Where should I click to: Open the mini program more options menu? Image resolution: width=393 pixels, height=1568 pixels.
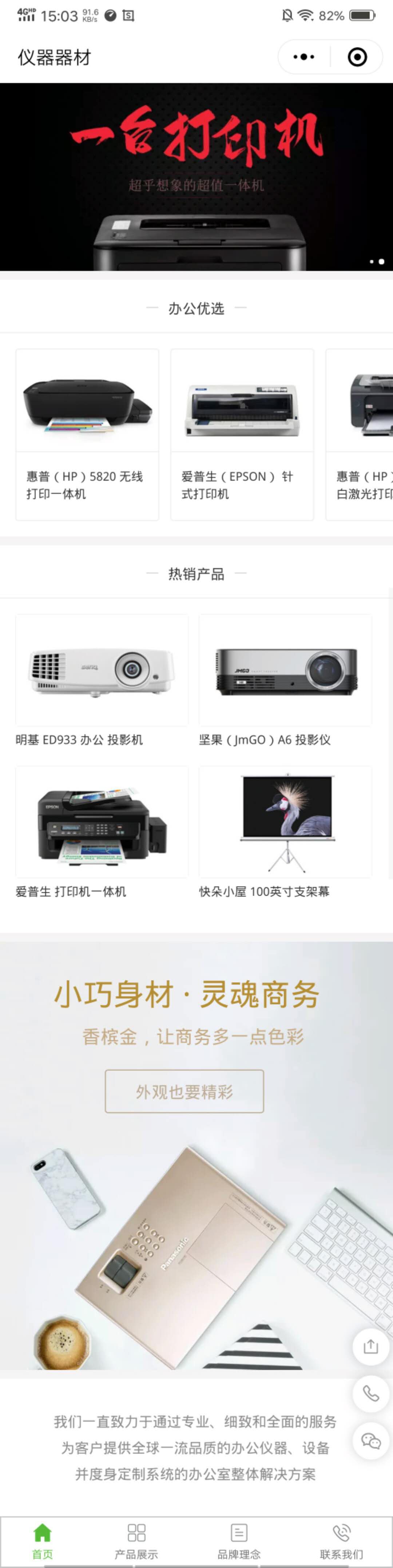point(303,57)
